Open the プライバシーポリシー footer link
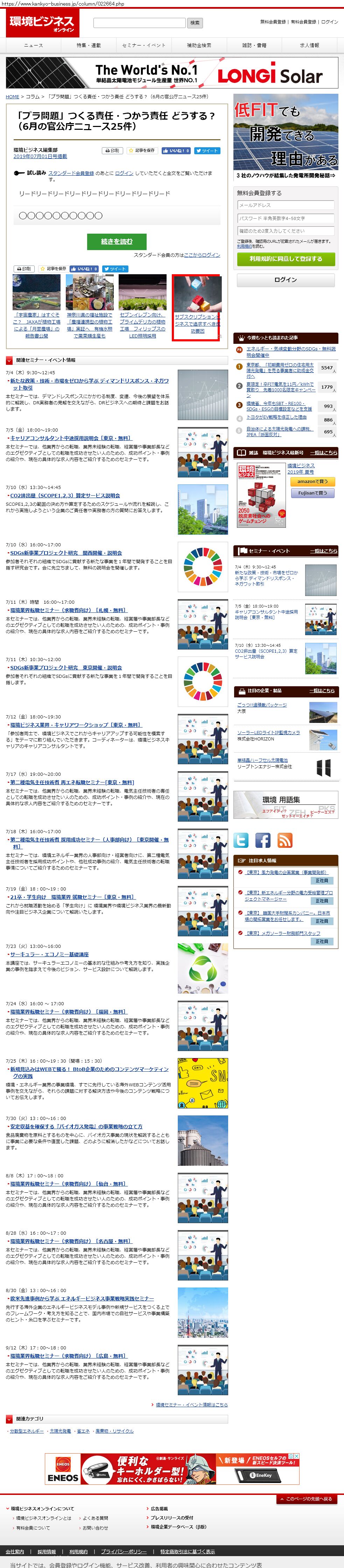 pyautogui.click(x=124, y=1552)
